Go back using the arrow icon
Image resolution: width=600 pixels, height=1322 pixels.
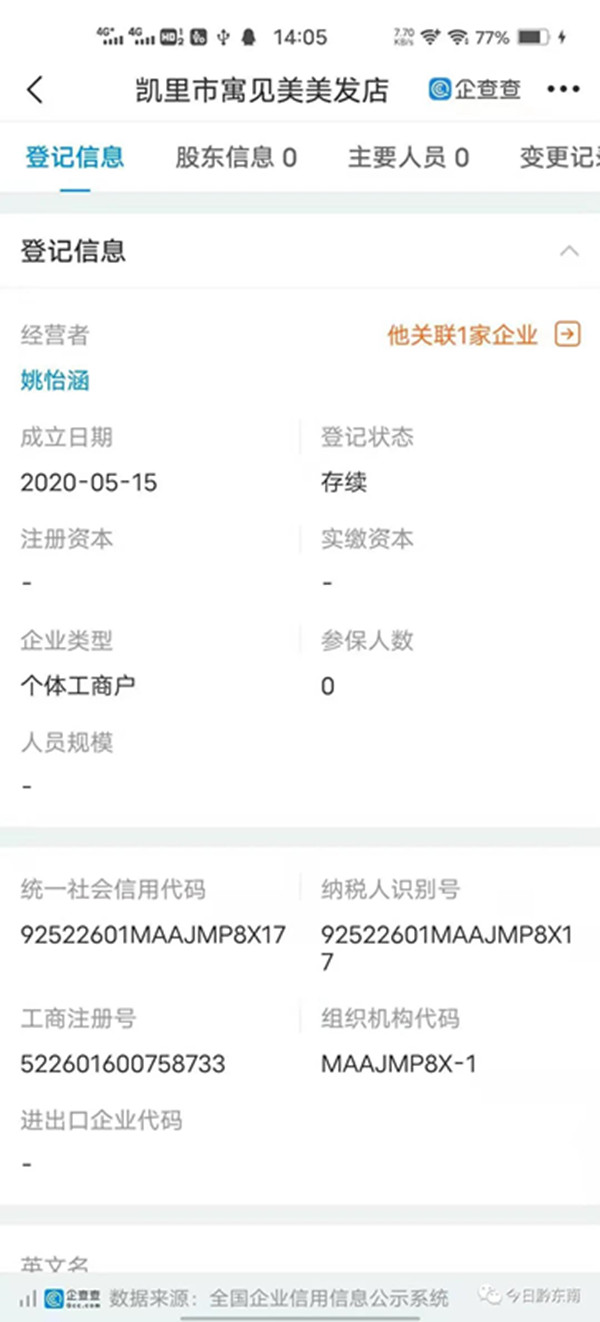tap(35, 90)
